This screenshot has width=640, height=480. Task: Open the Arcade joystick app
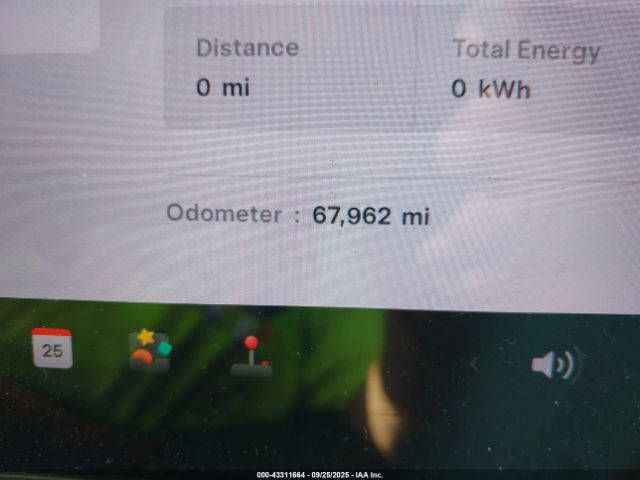[251, 355]
